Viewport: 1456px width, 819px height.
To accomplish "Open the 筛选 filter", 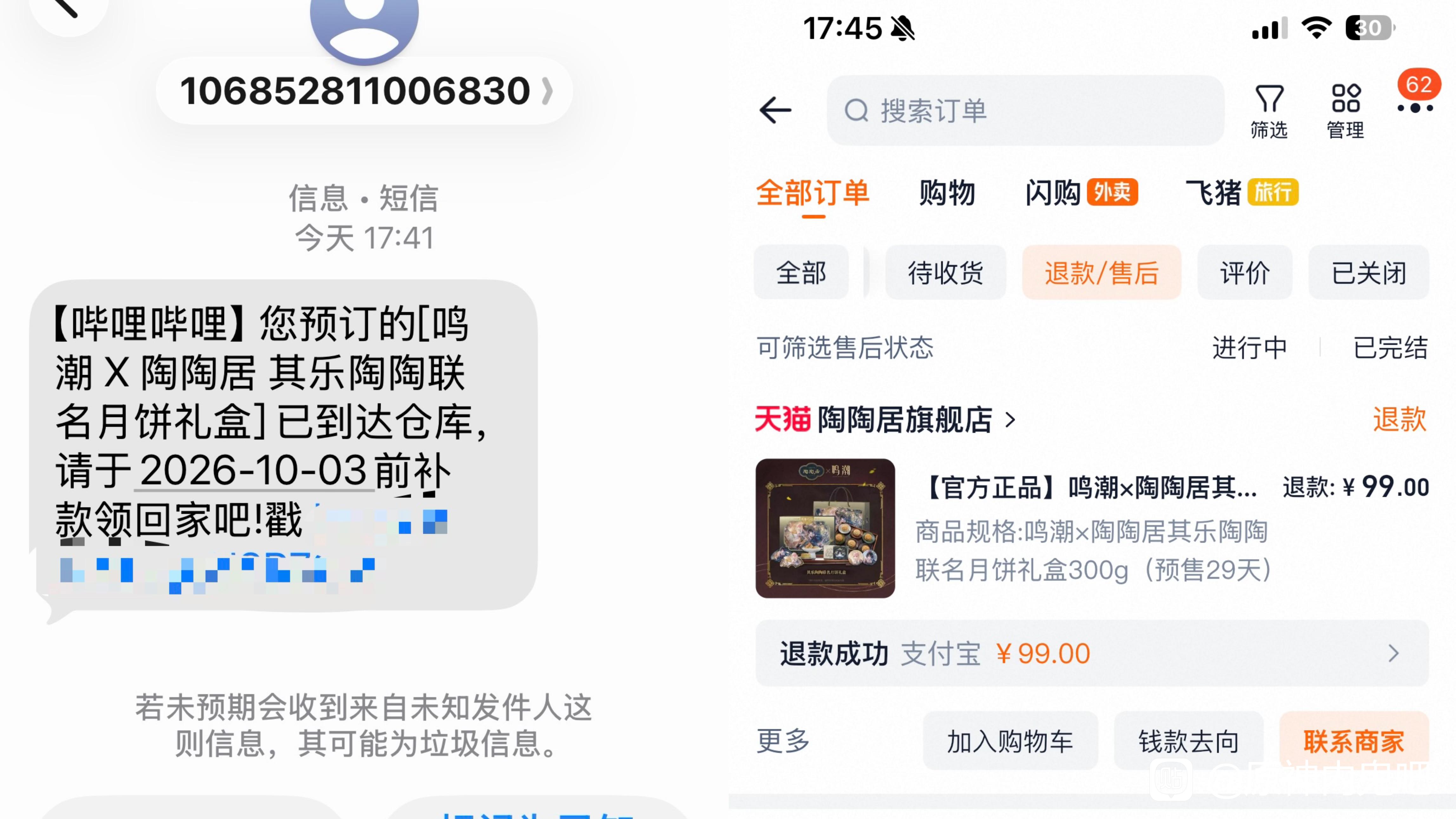I will (x=1269, y=111).
